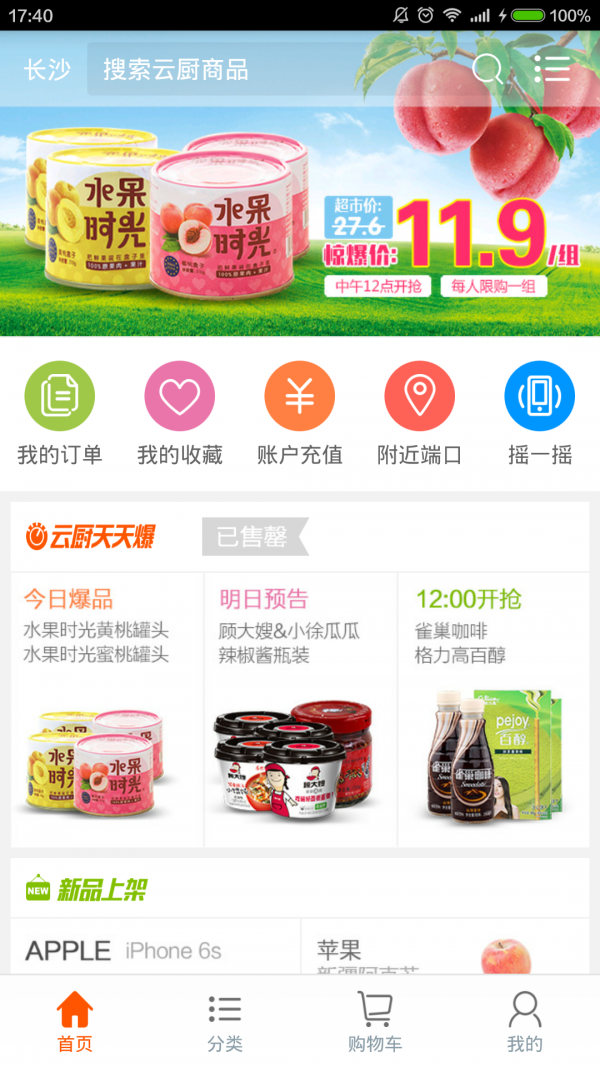Open the list menu icon at top right
The height and width of the screenshot is (1067, 600).
click(551, 68)
